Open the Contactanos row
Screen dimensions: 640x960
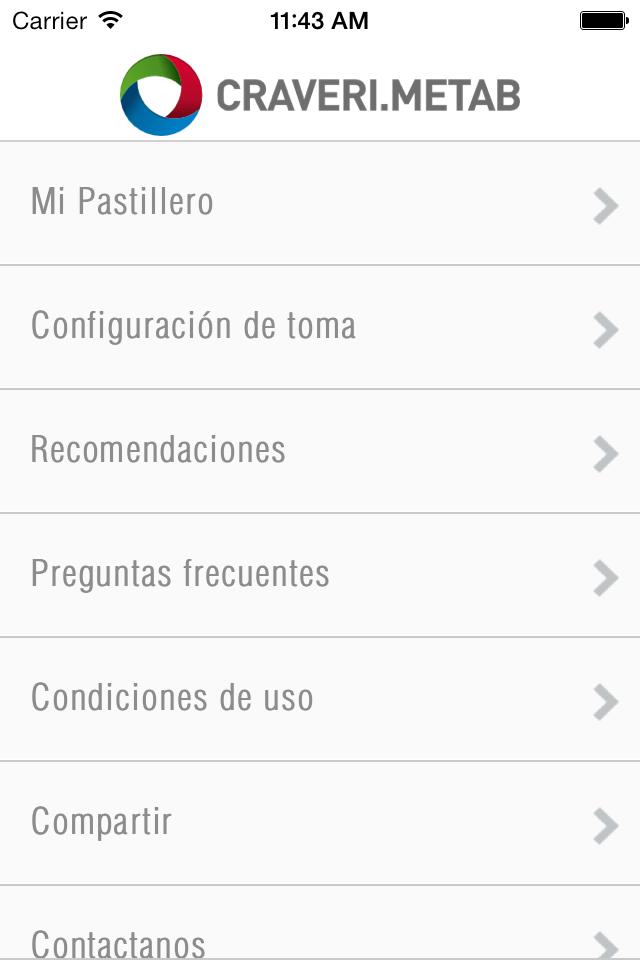[x=320, y=940]
